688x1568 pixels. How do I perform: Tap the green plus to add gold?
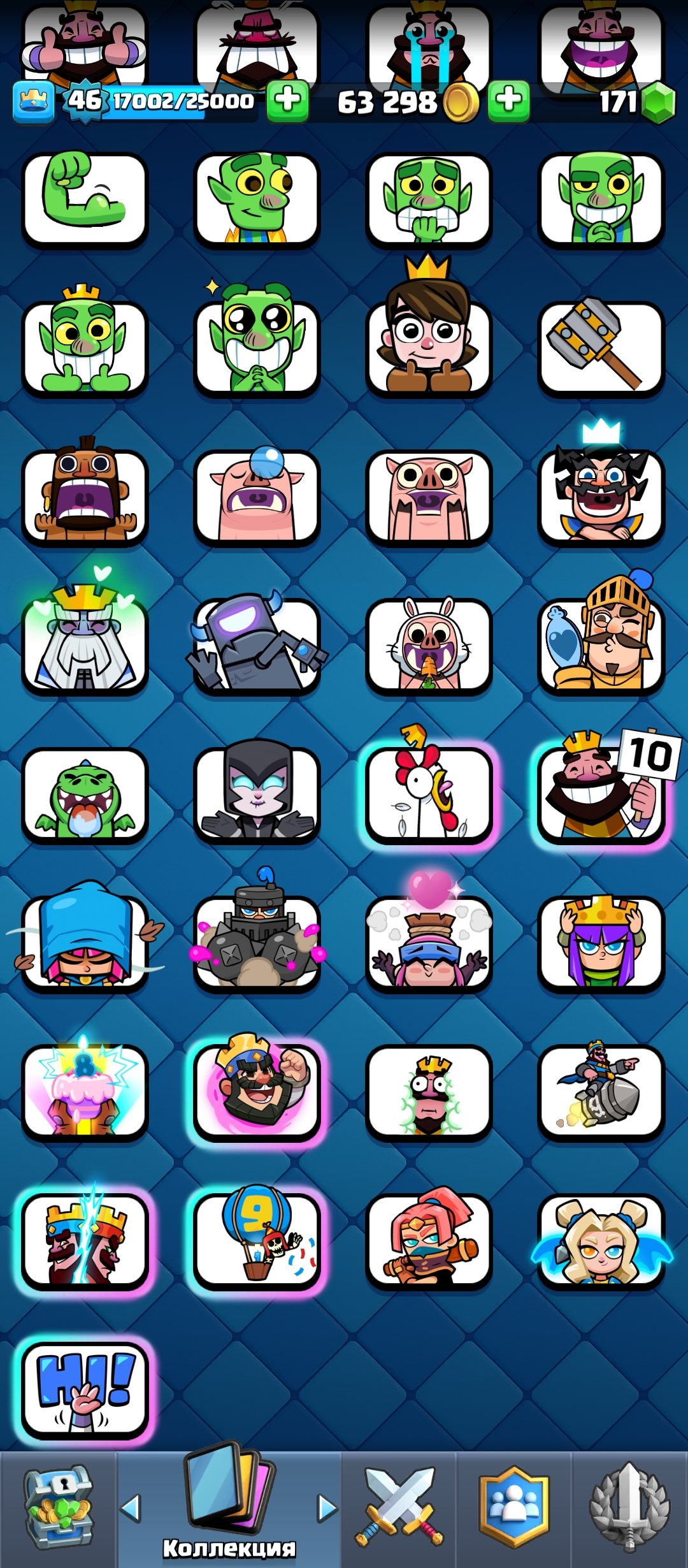click(508, 101)
